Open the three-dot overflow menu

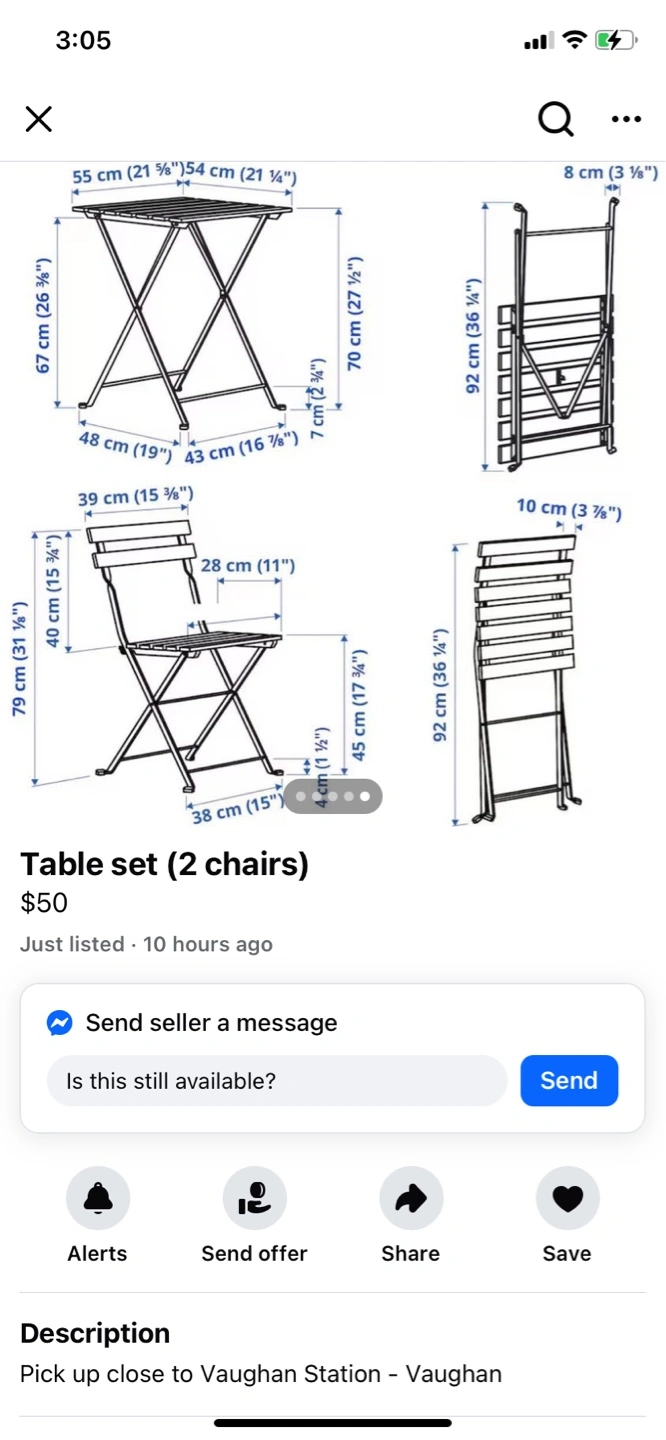(x=626, y=120)
